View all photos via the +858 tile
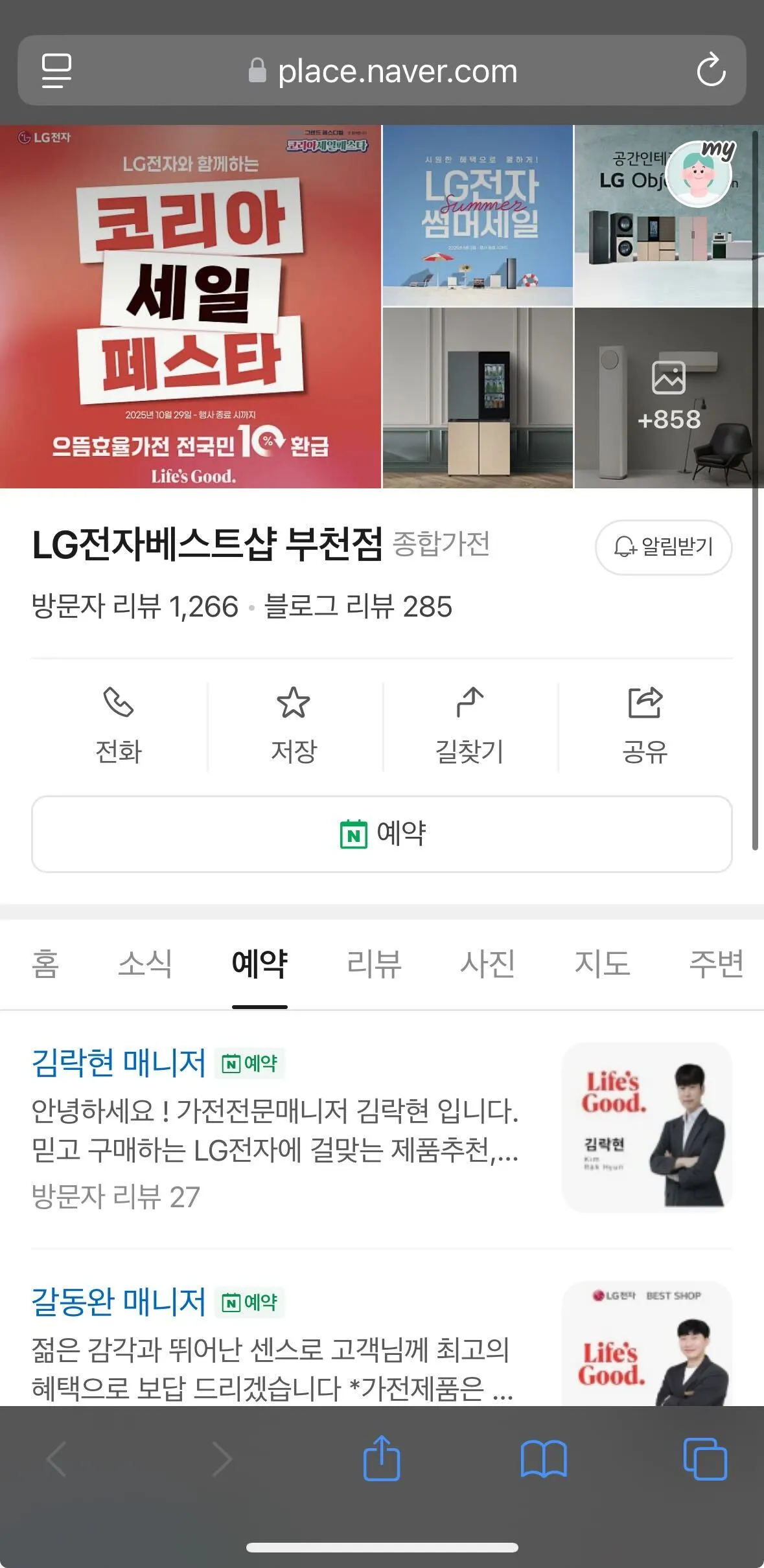This screenshot has height=1568, width=764. [x=669, y=398]
